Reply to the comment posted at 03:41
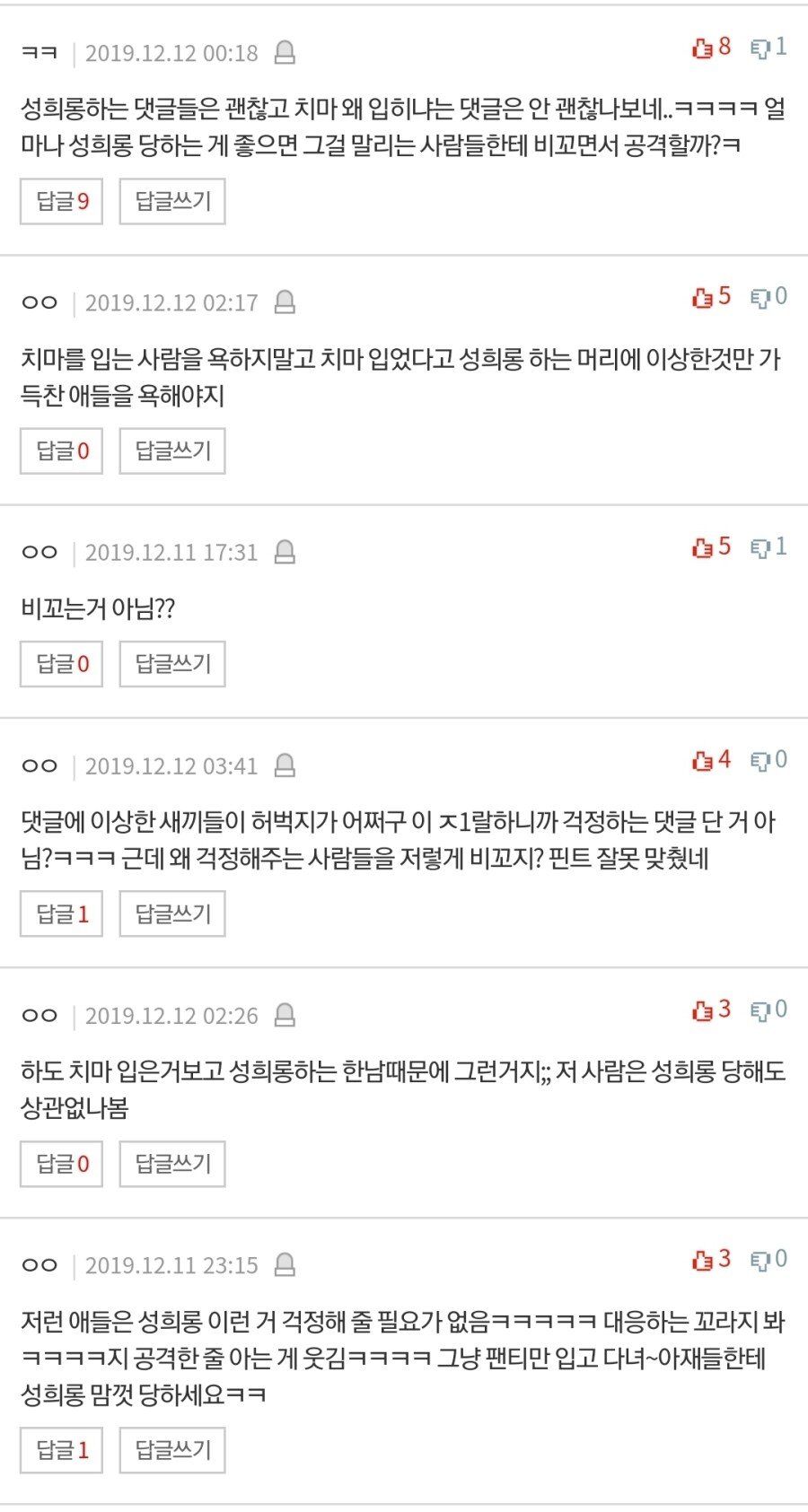 click(172, 913)
